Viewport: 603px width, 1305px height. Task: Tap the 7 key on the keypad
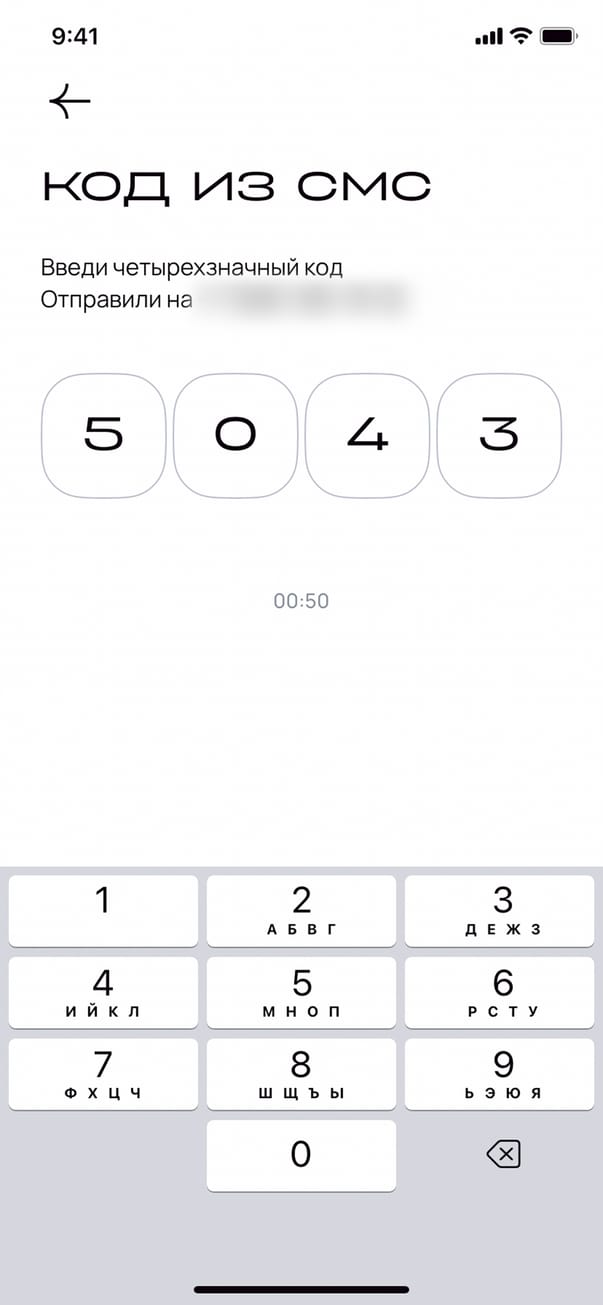[103, 1073]
